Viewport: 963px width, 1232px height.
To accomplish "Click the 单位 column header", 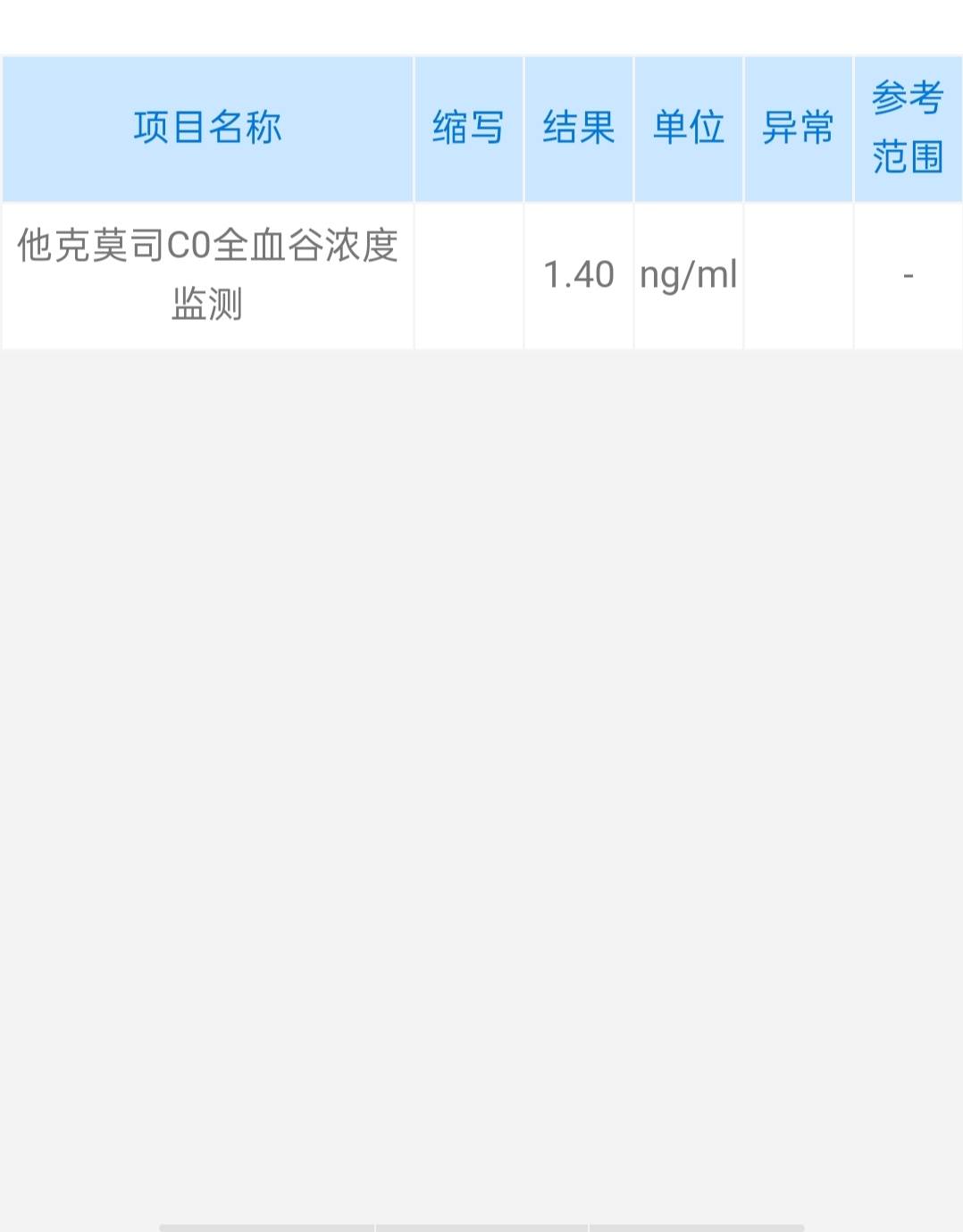I will [688, 128].
